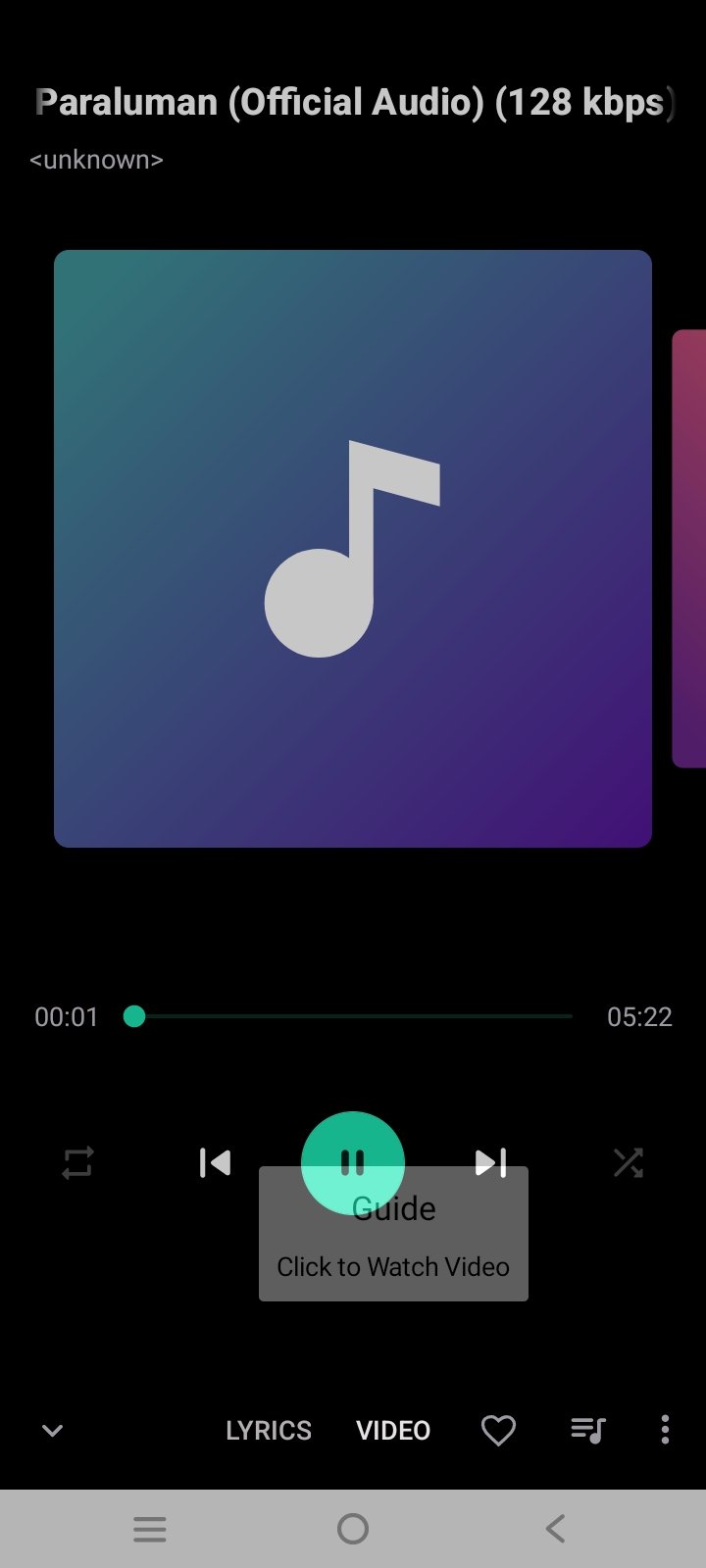Toggle repeat mode
706x1568 pixels.
coord(77,1163)
